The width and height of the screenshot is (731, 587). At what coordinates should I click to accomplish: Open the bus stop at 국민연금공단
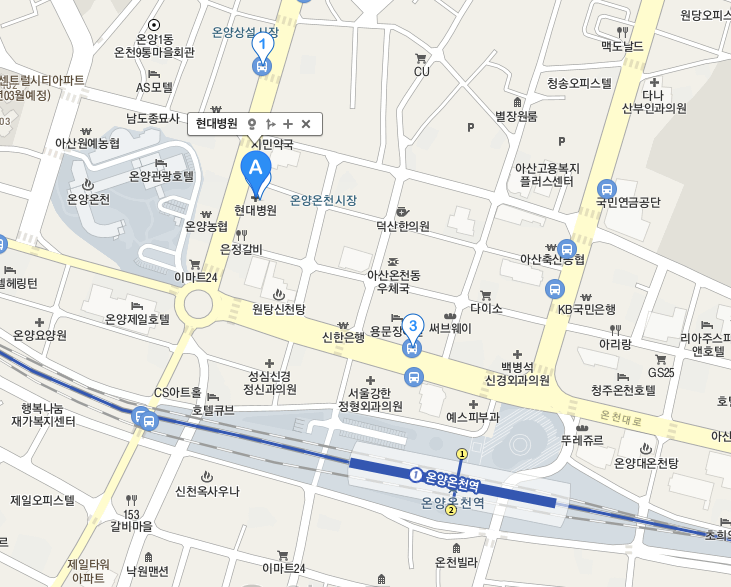coord(606,188)
